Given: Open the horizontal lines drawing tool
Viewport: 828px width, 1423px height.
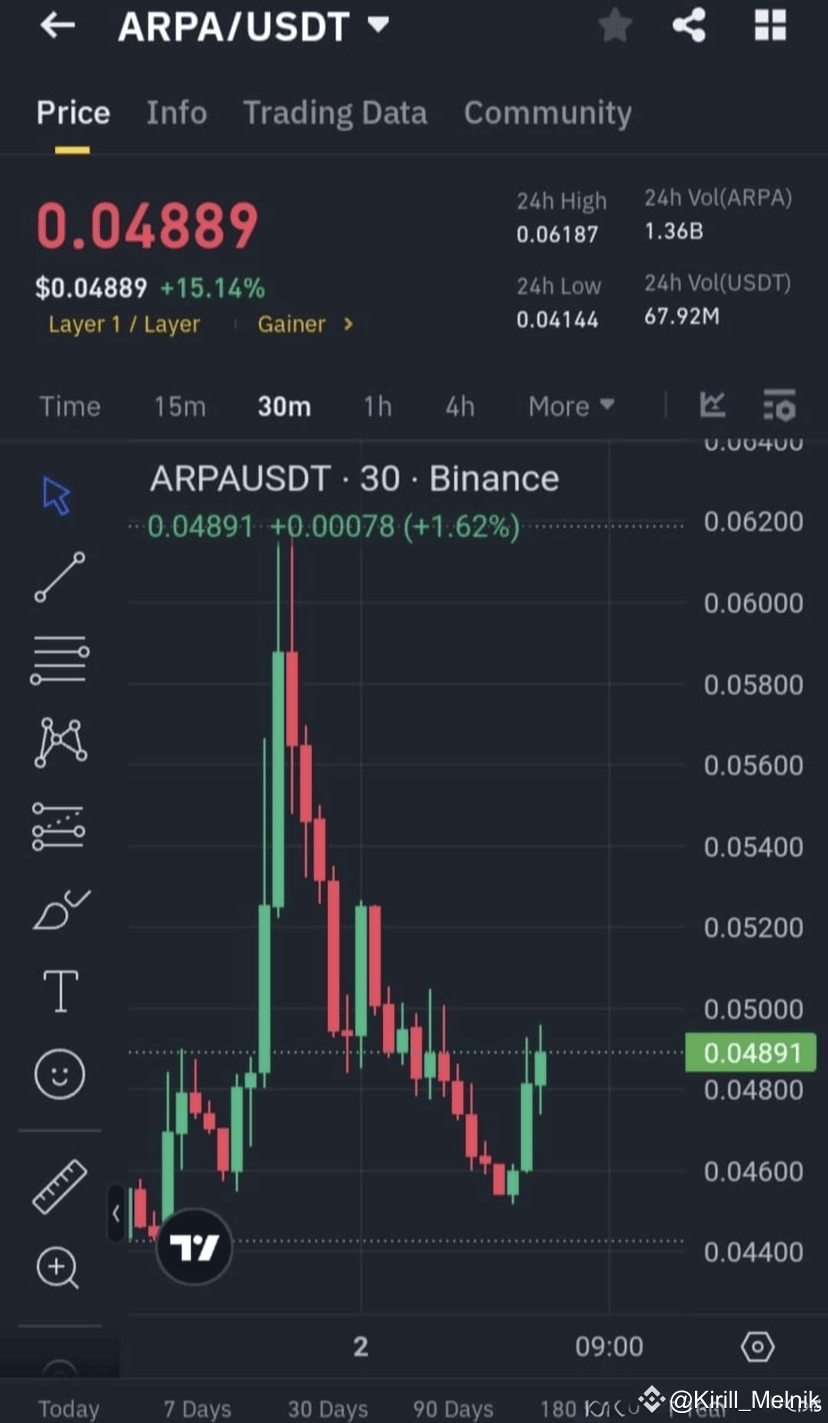Looking at the screenshot, I should pyautogui.click(x=58, y=659).
